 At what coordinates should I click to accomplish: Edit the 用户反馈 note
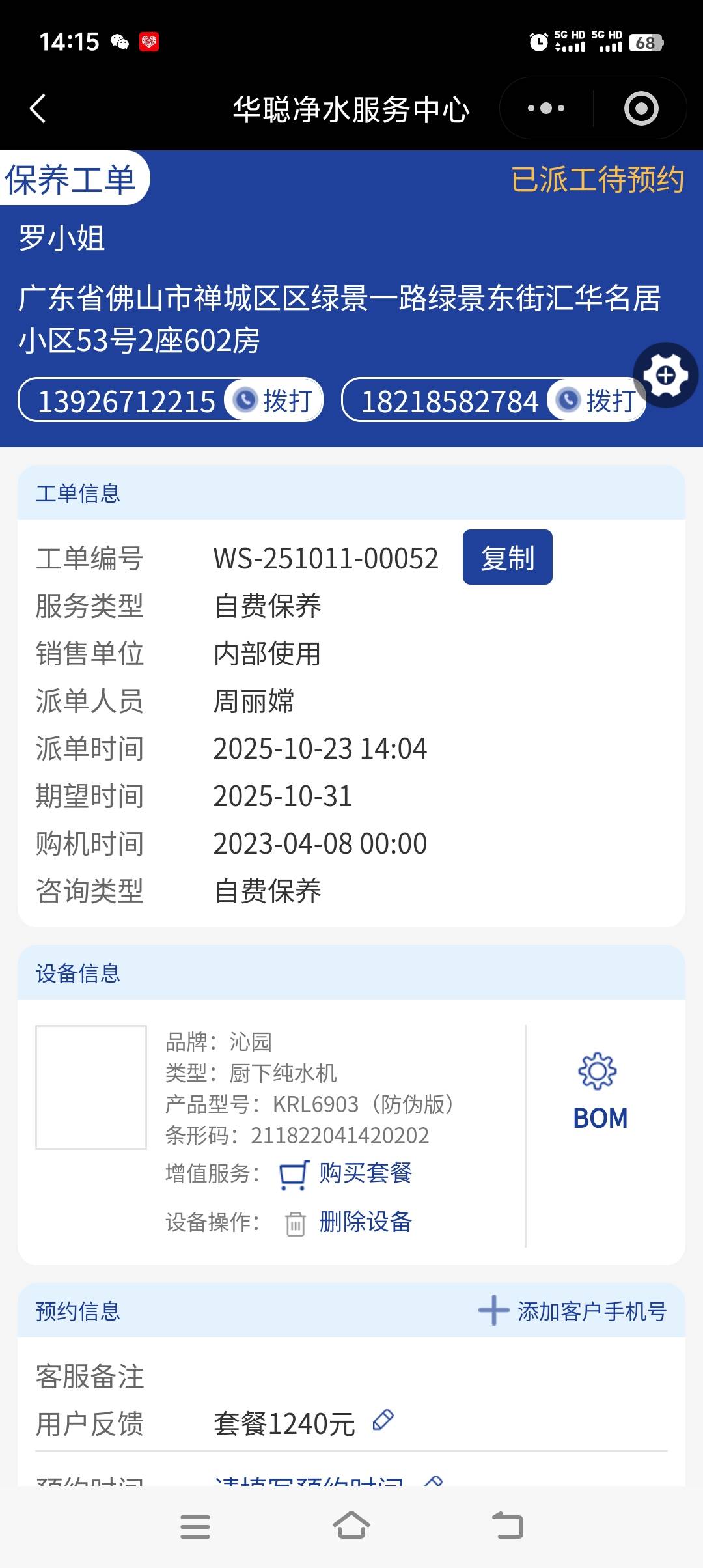pos(383,1420)
